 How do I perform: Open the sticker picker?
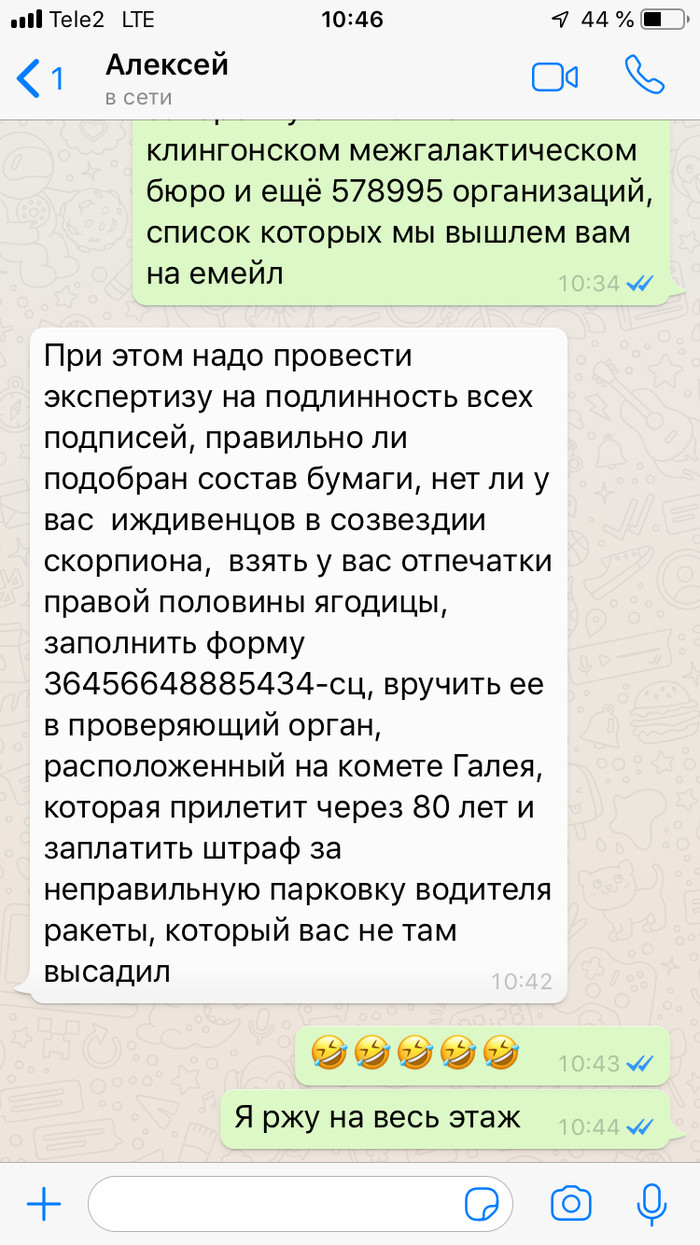(x=483, y=1204)
